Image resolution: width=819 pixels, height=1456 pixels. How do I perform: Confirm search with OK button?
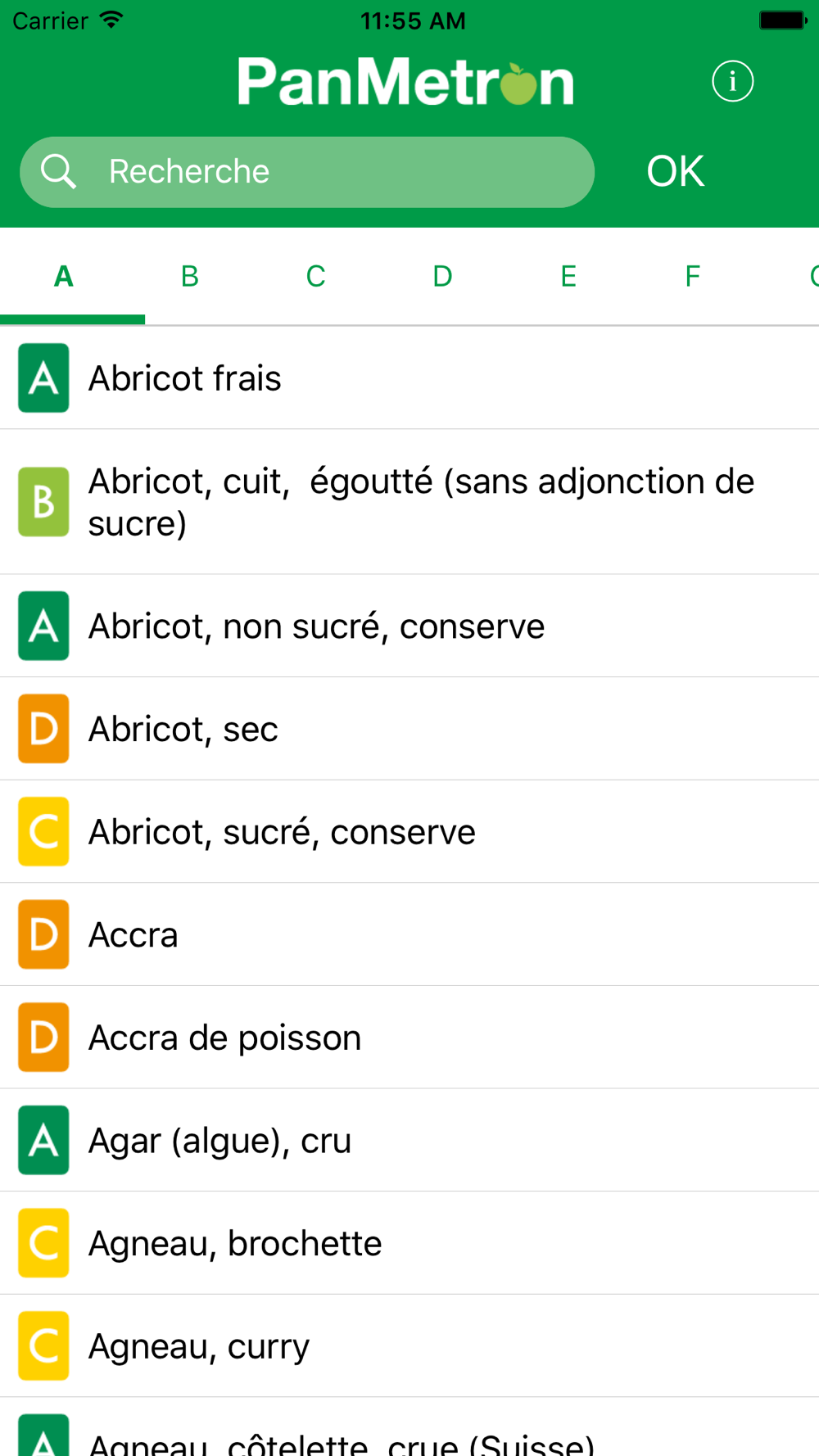[x=676, y=172]
